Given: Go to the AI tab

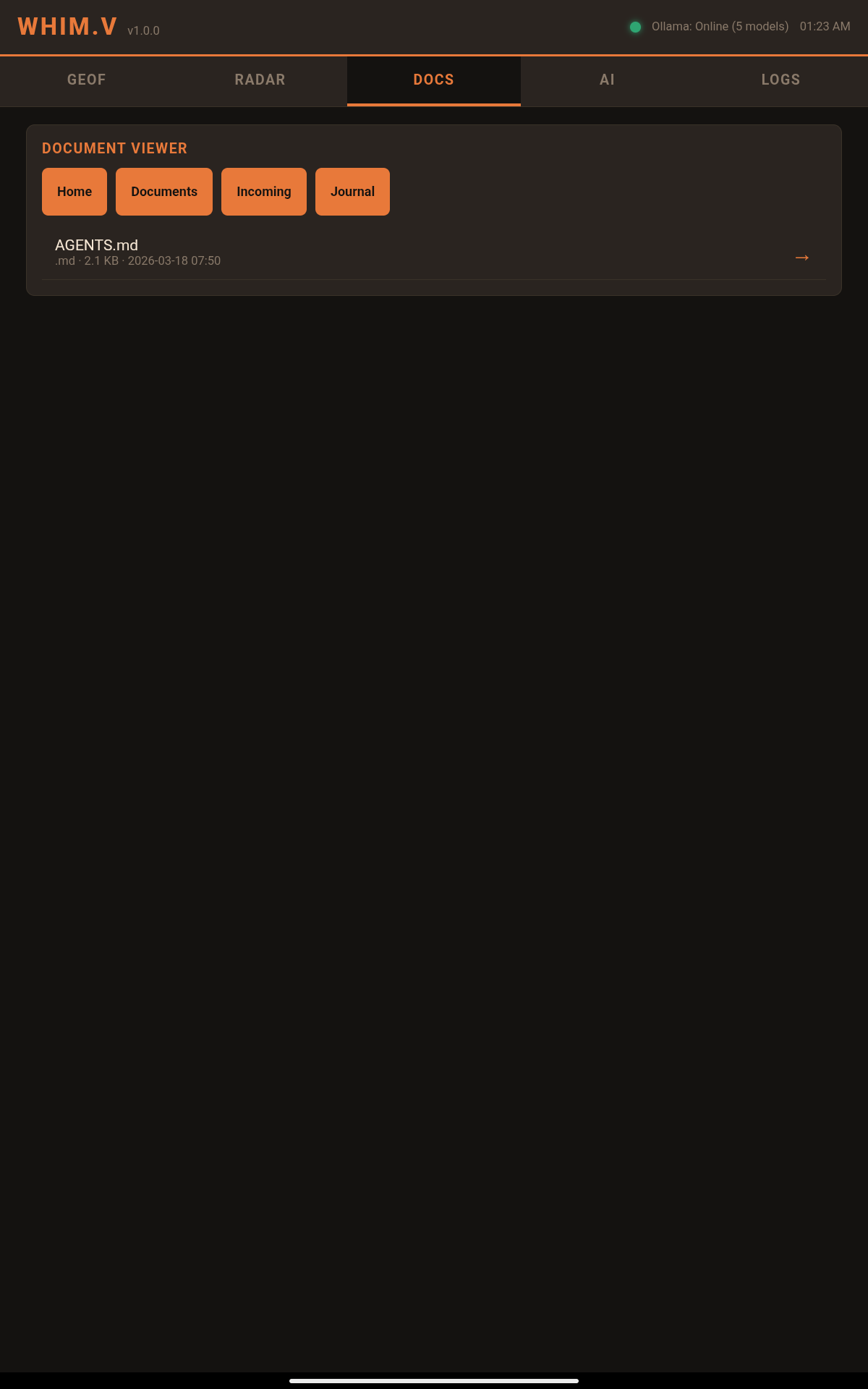Looking at the screenshot, I should click(x=608, y=80).
